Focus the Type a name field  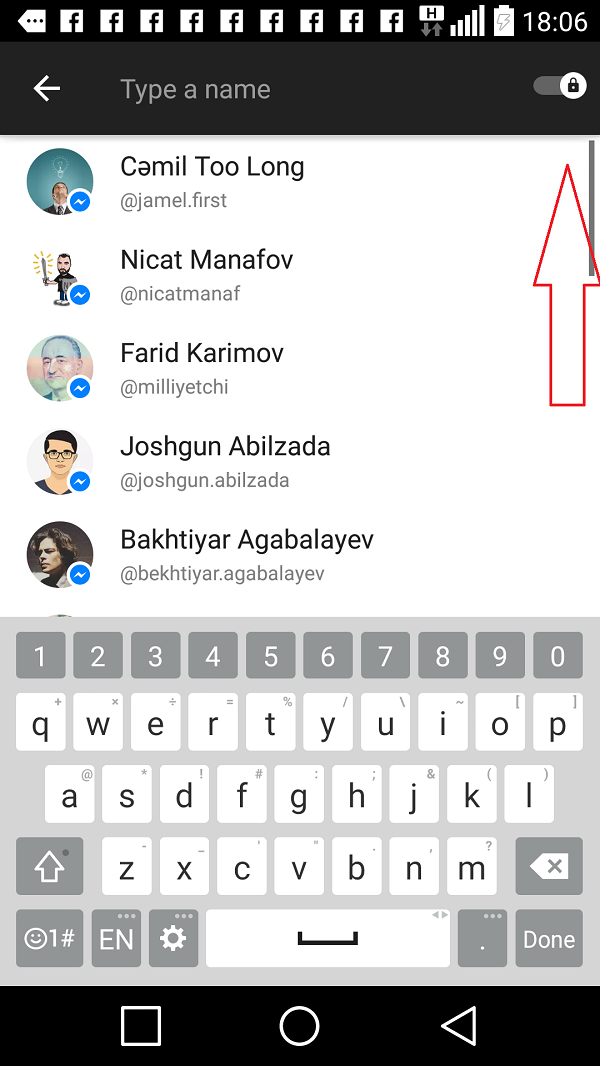click(300, 89)
